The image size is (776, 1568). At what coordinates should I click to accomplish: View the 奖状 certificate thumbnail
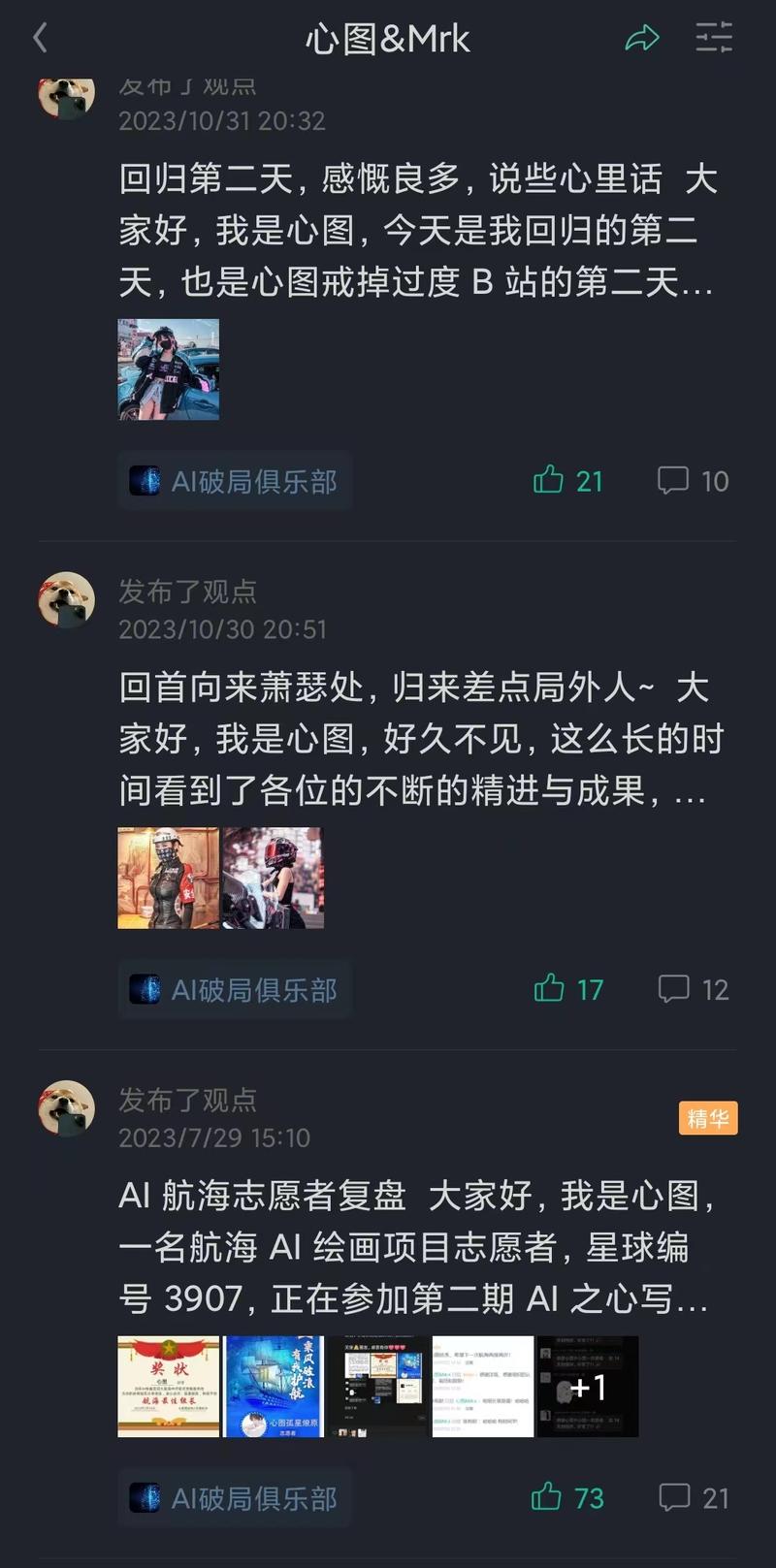[x=167, y=1386]
